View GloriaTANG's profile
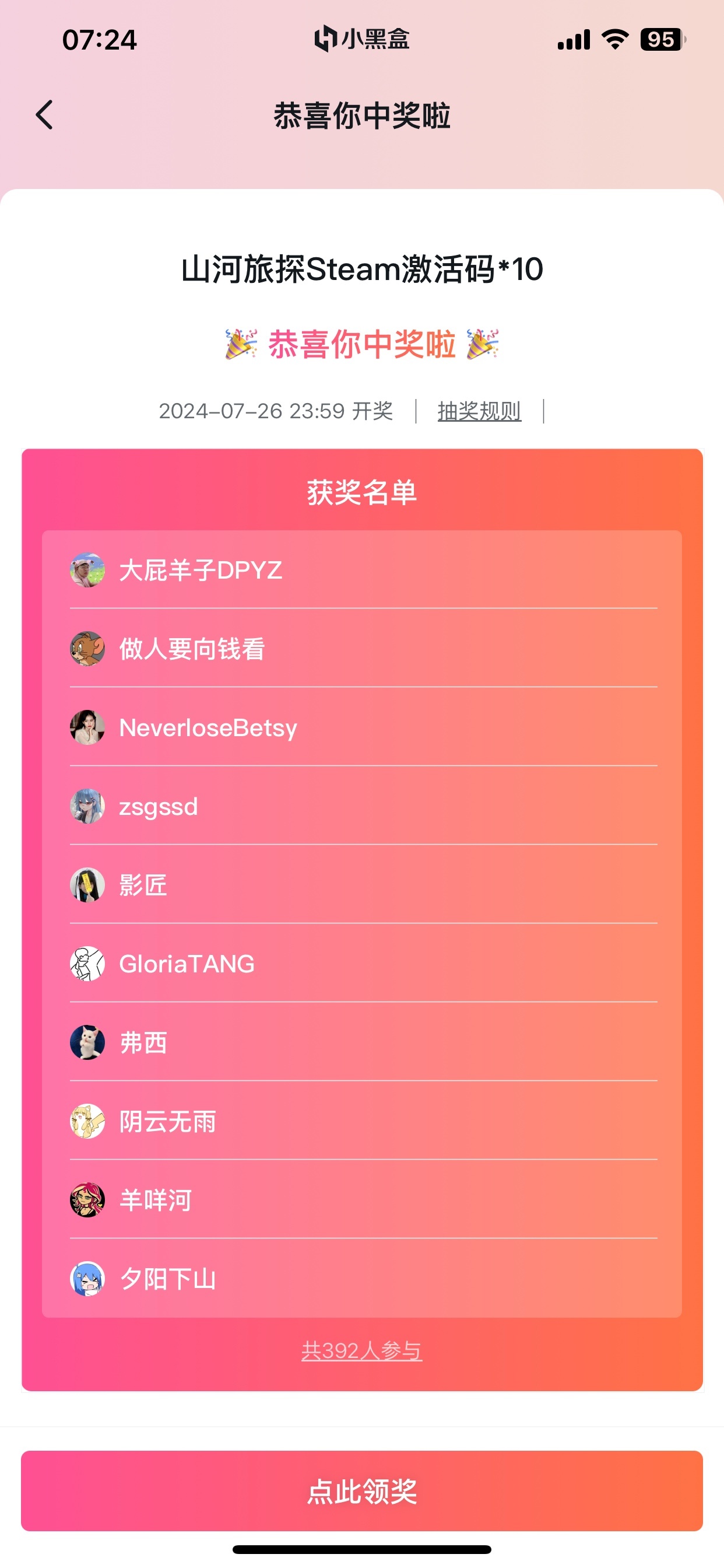 tap(187, 964)
